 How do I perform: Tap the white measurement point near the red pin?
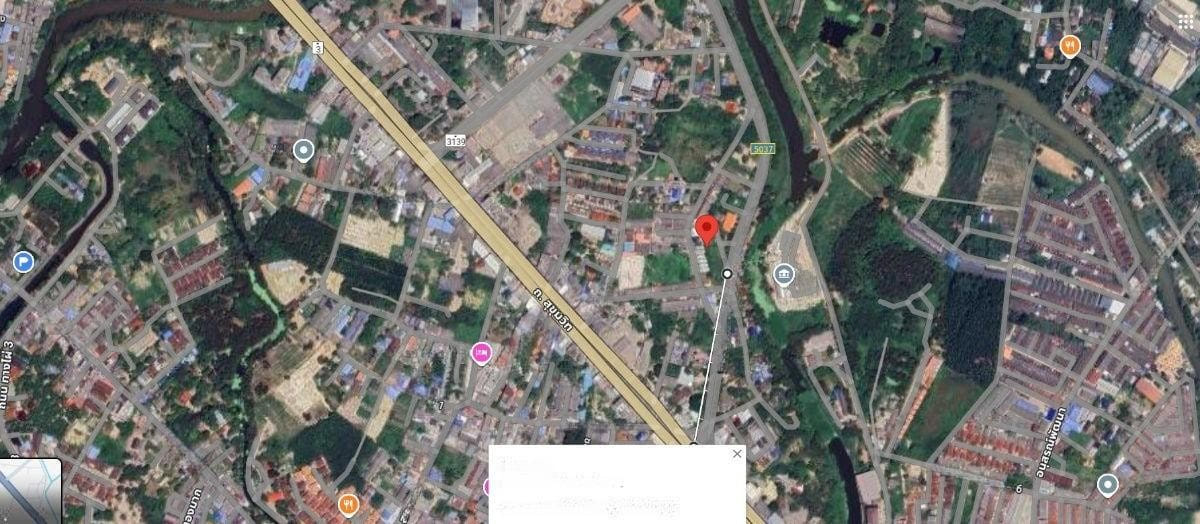click(x=727, y=273)
